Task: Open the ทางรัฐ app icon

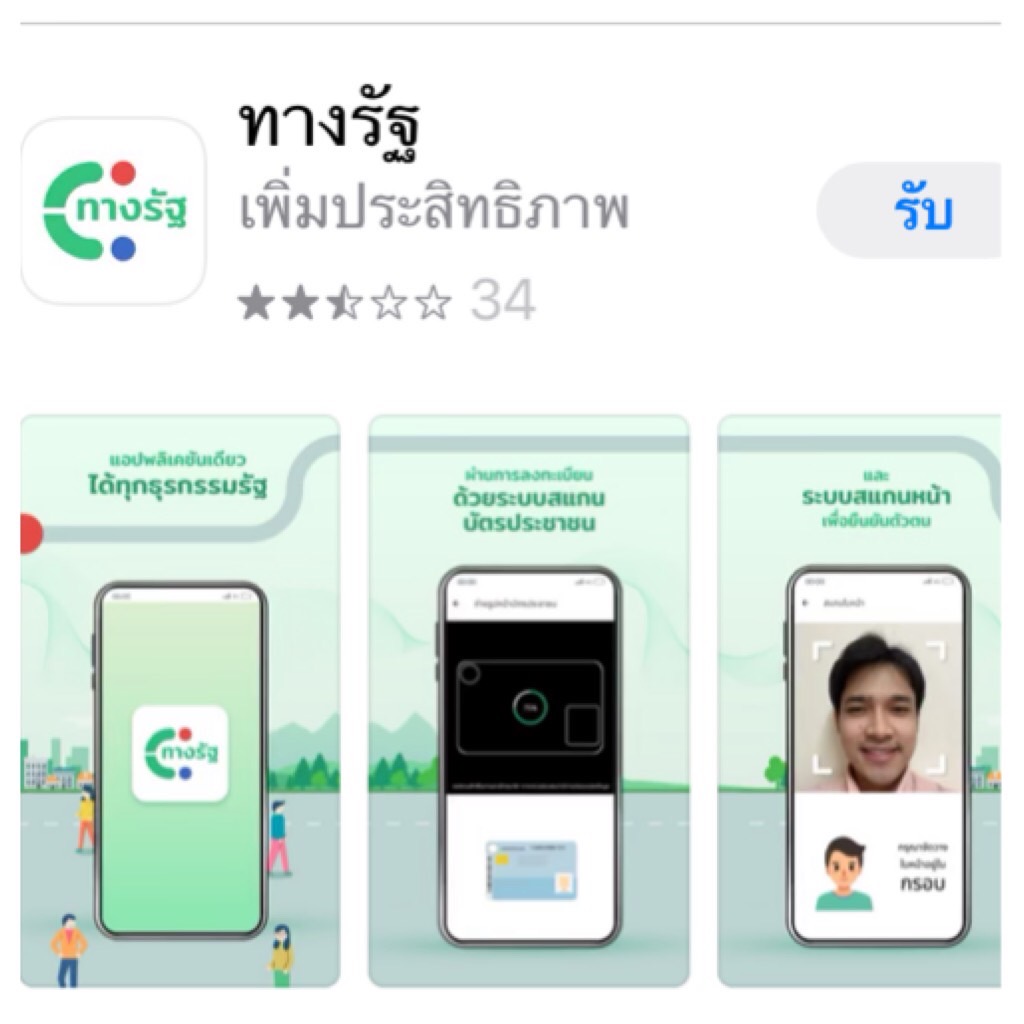Action: (x=113, y=211)
